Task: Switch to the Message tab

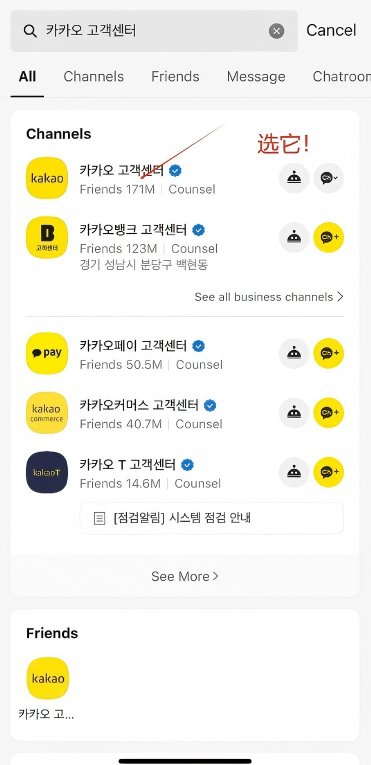Action: 256,77
